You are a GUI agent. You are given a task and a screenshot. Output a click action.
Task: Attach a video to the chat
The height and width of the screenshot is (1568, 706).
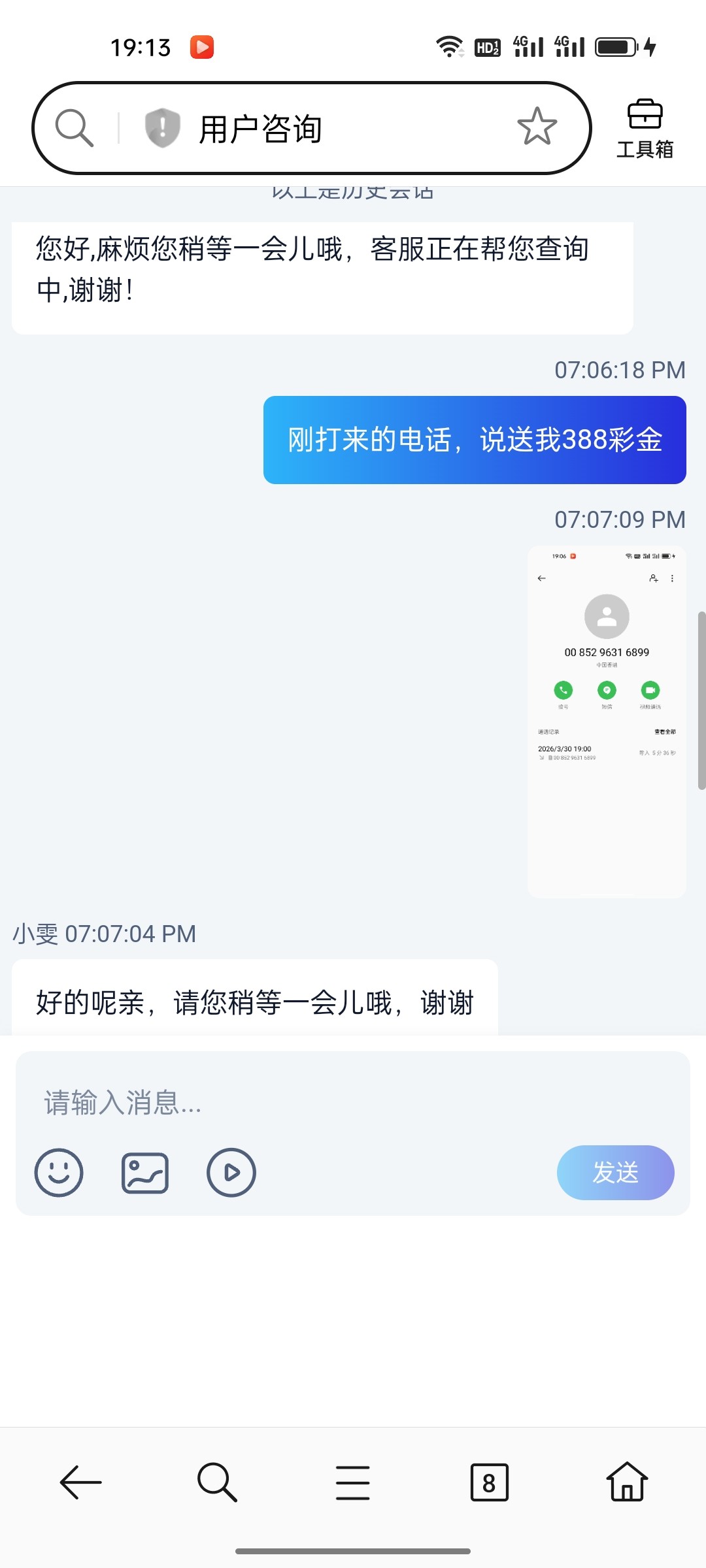coord(231,1173)
